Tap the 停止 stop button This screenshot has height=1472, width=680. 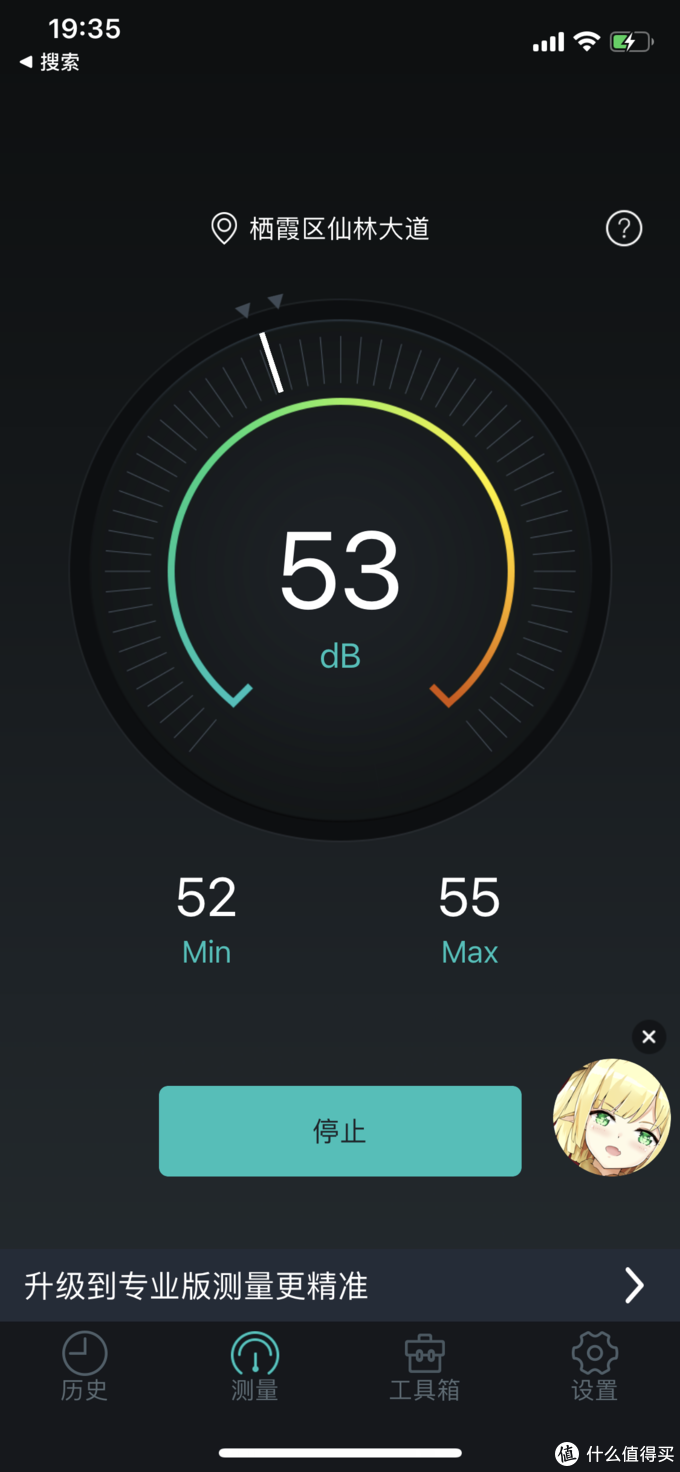[340, 1131]
